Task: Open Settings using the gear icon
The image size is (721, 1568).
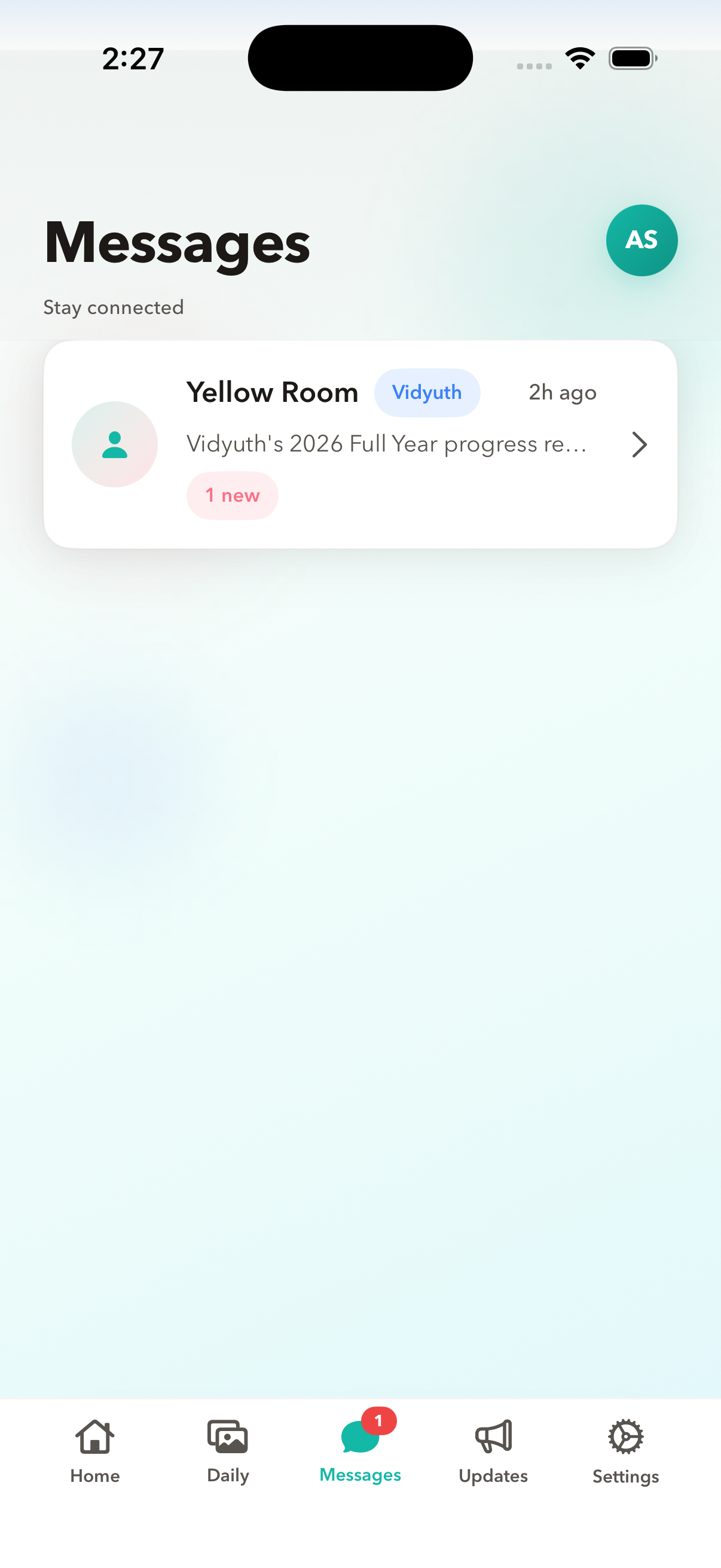Action: [625, 1436]
